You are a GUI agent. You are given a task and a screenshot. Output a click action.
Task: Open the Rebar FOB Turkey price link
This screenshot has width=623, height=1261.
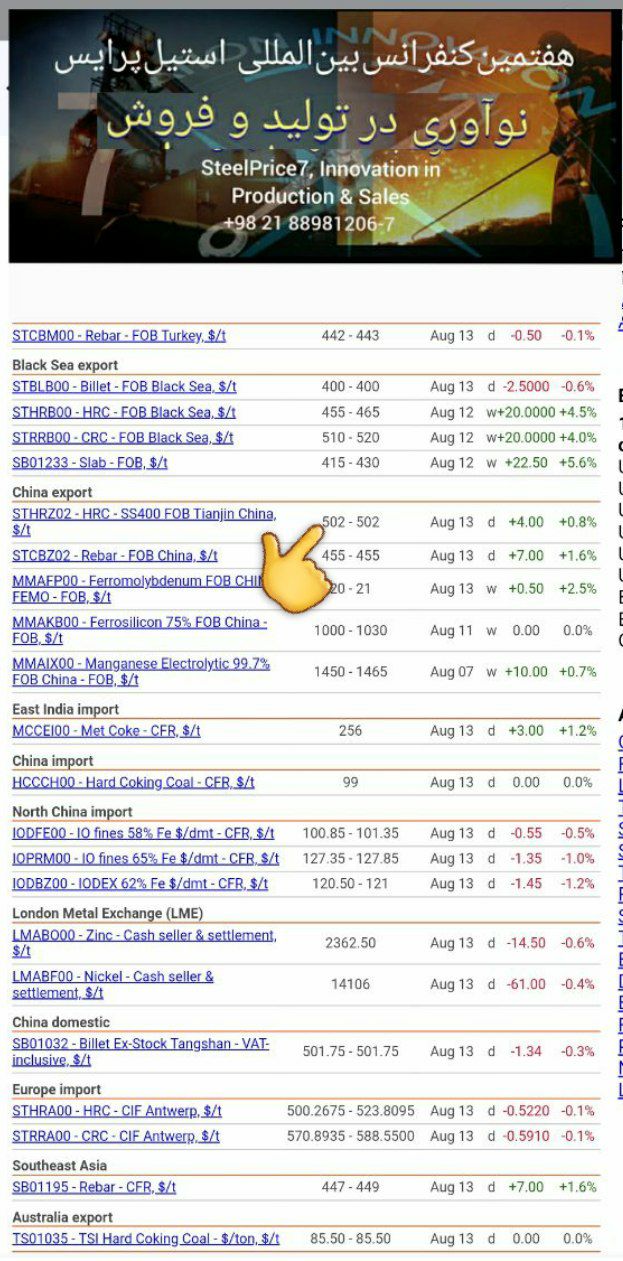click(x=119, y=336)
